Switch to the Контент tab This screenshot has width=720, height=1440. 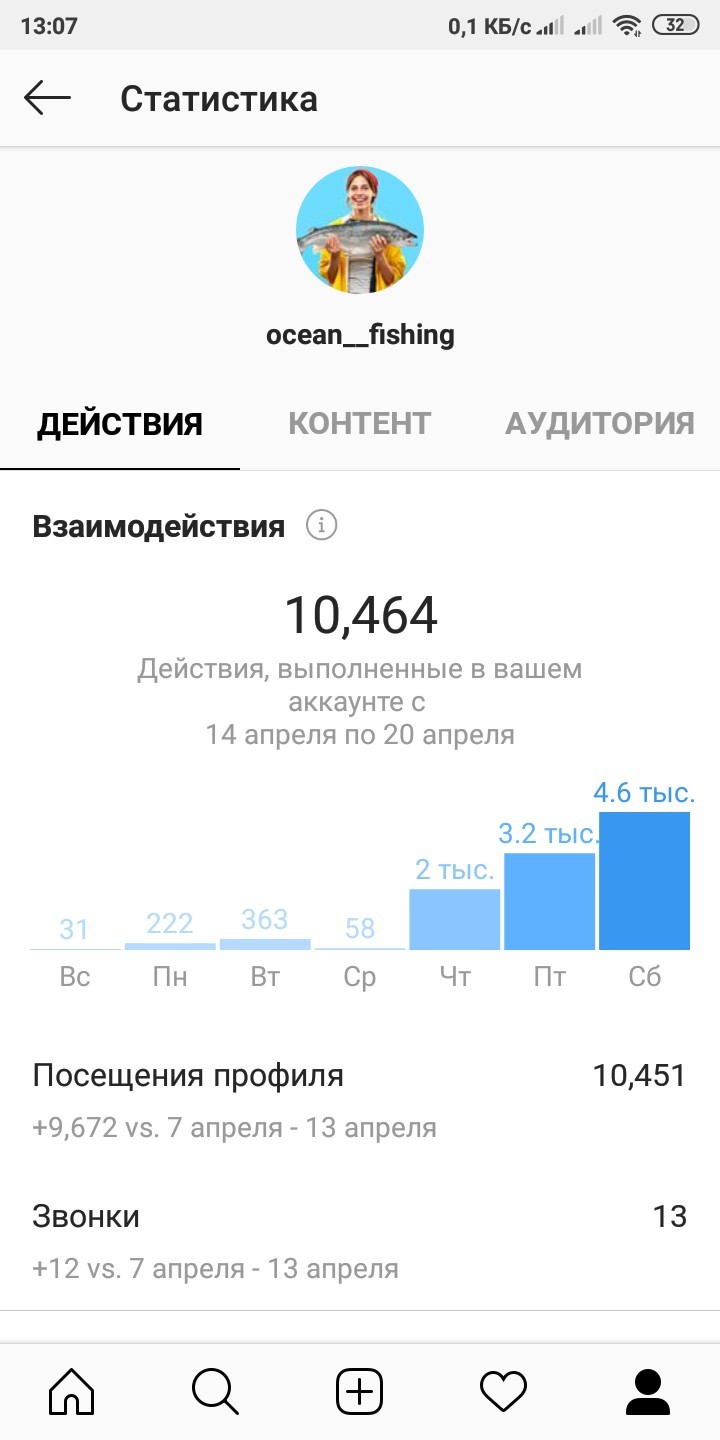click(x=359, y=423)
